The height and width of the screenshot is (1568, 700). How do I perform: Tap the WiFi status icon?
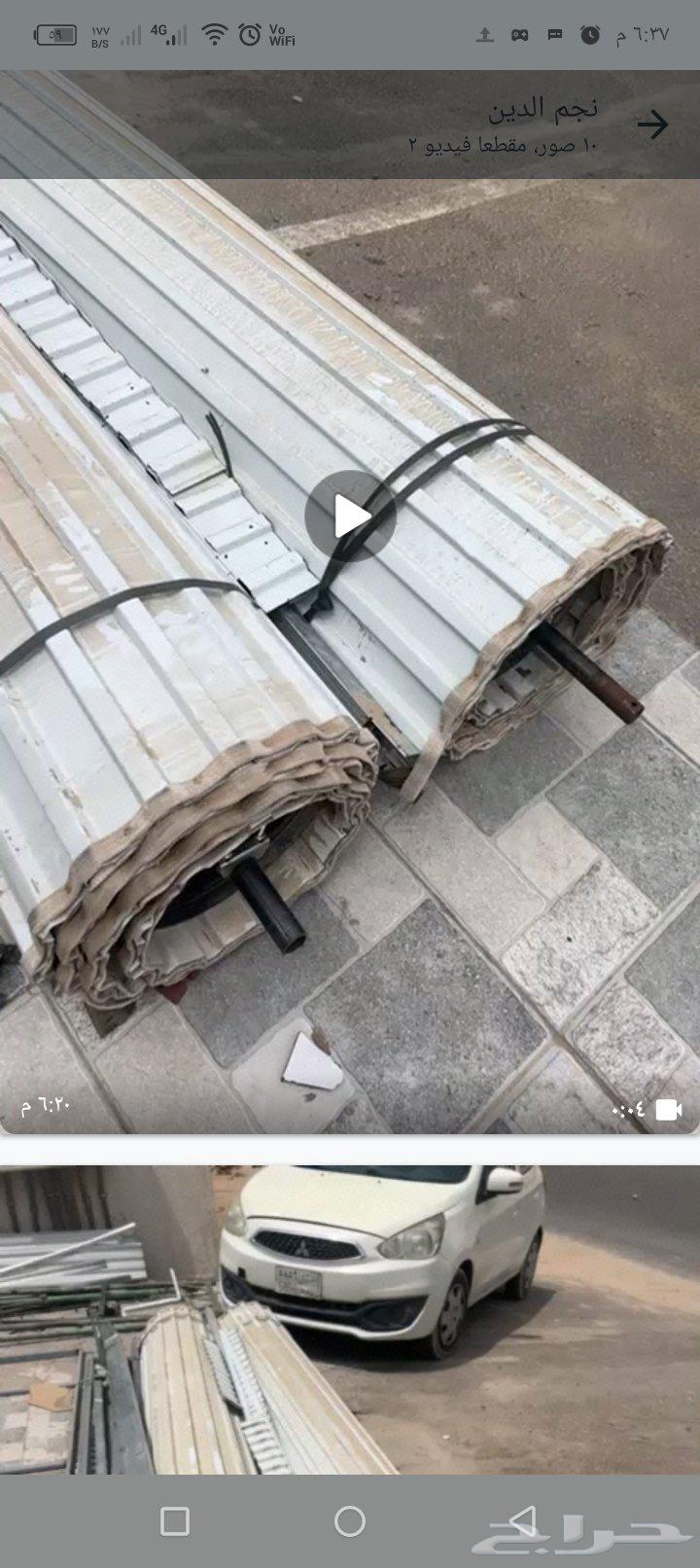coord(213,35)
